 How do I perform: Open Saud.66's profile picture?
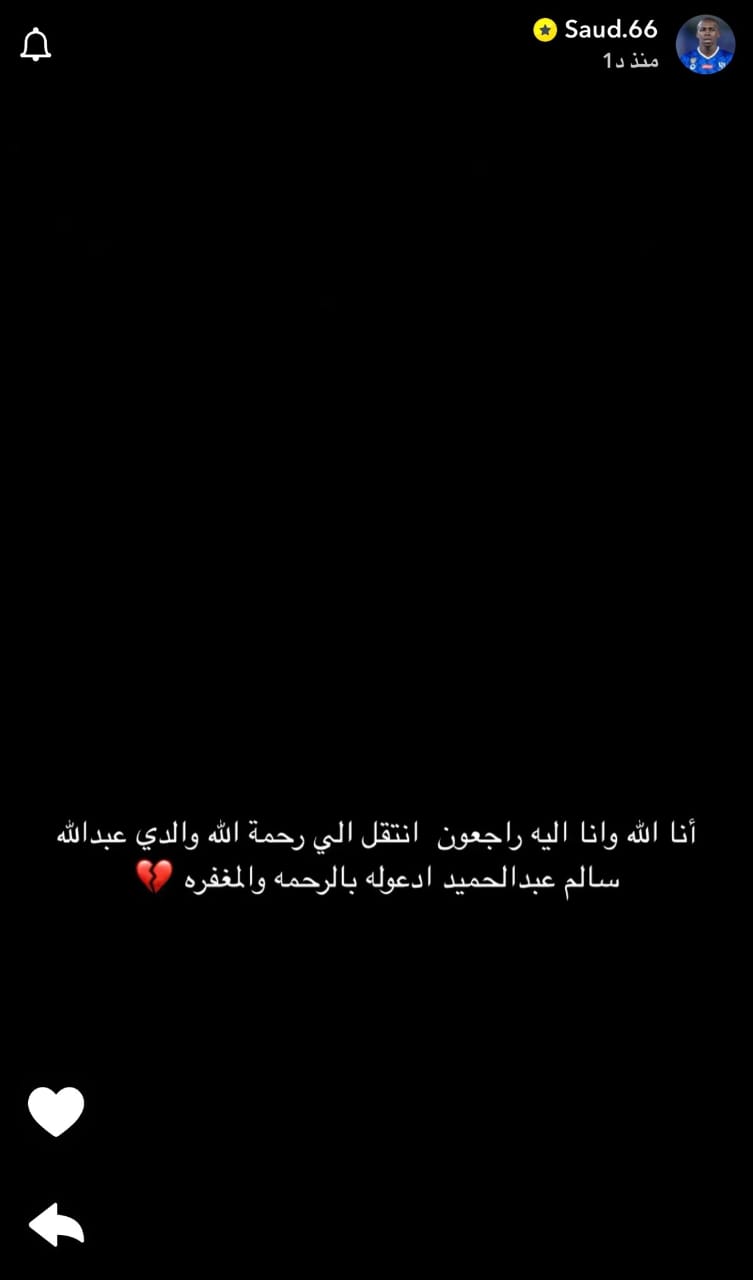705,45
